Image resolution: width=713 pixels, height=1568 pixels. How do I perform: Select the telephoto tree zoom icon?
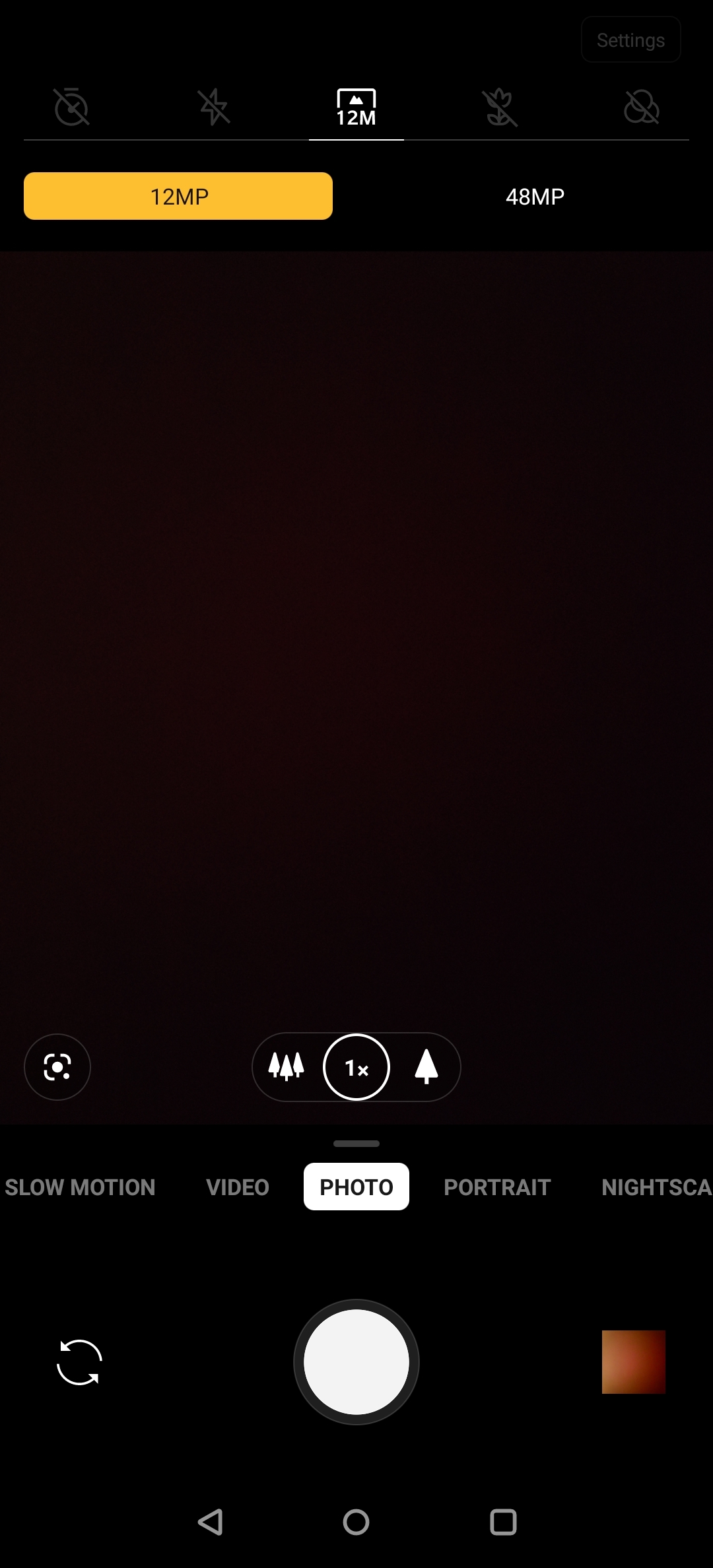coord(426,1067)
